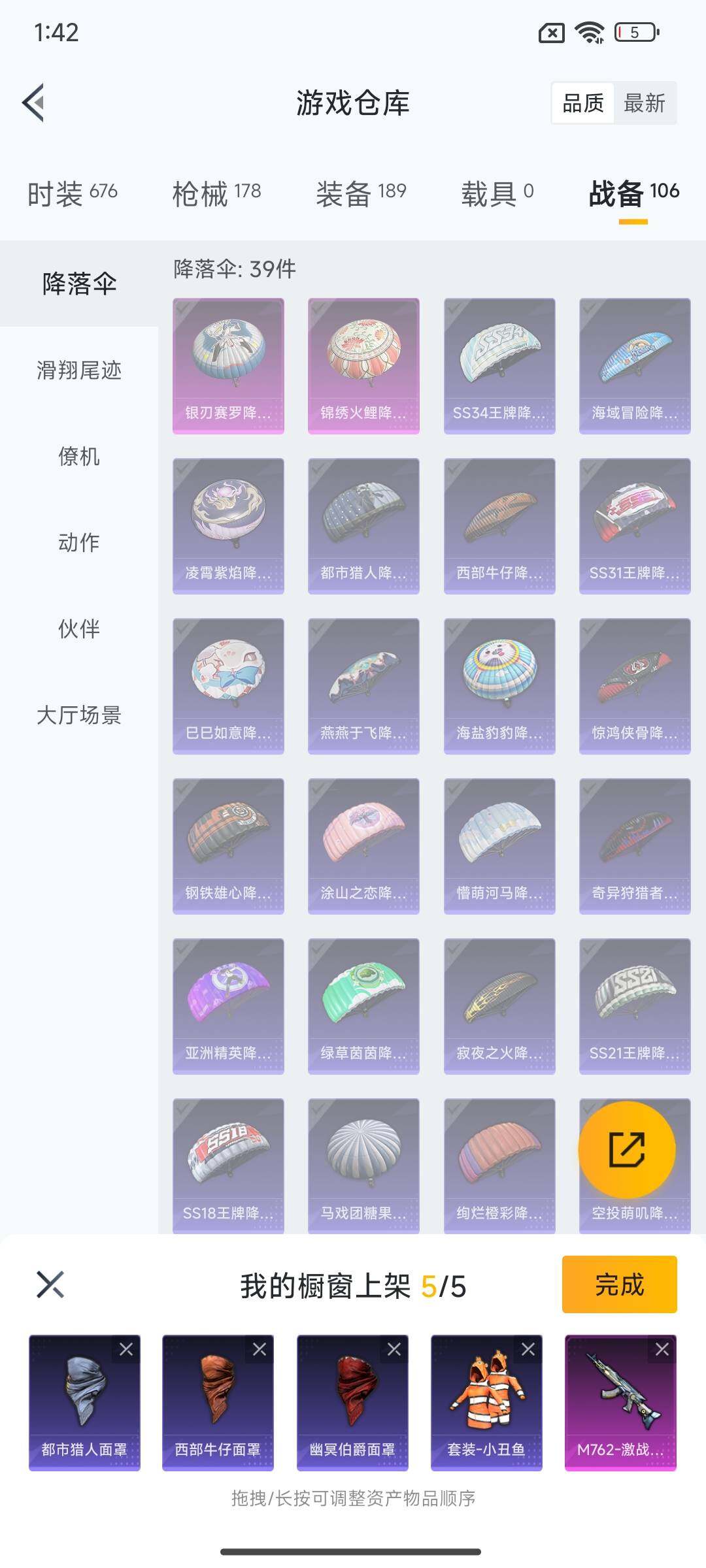Sort items by 品质

click(x=583, y=103)
